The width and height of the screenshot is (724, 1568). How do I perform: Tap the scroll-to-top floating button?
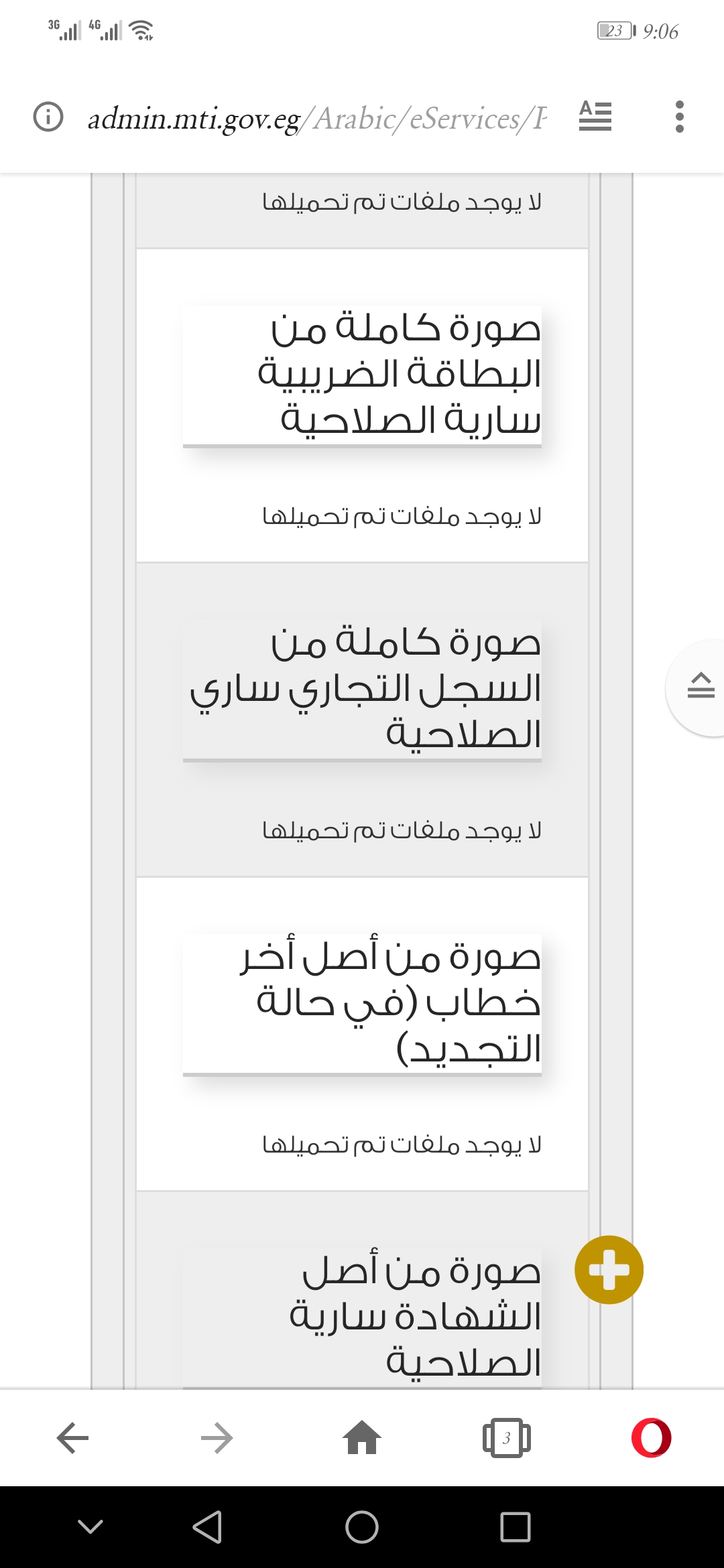[x=697, y=688]
